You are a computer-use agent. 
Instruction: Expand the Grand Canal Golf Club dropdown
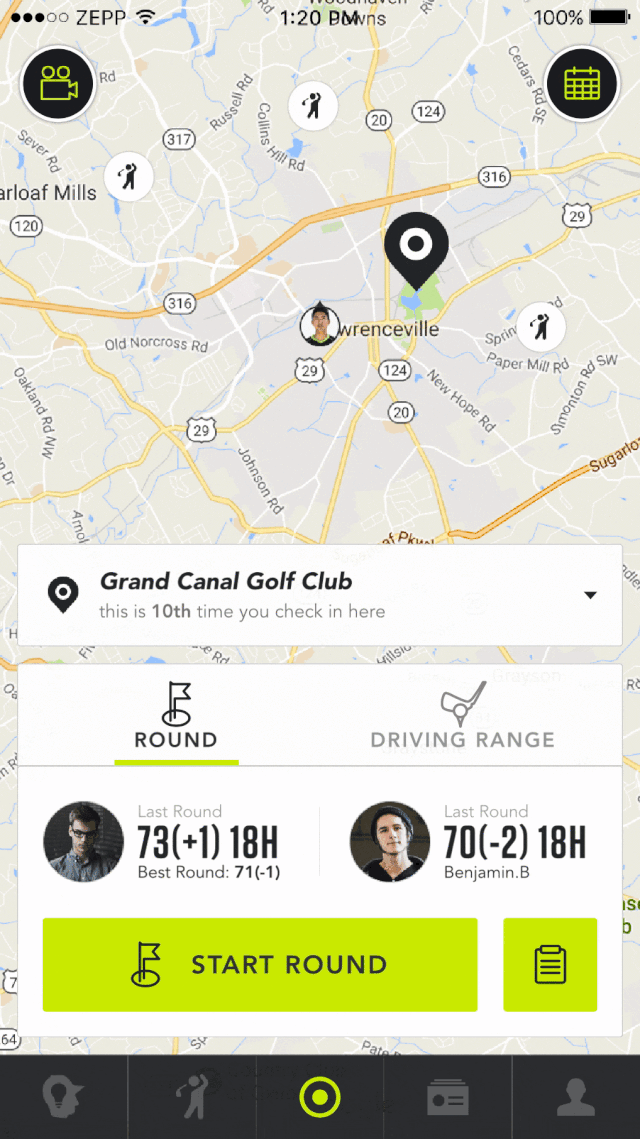[590, 595]
